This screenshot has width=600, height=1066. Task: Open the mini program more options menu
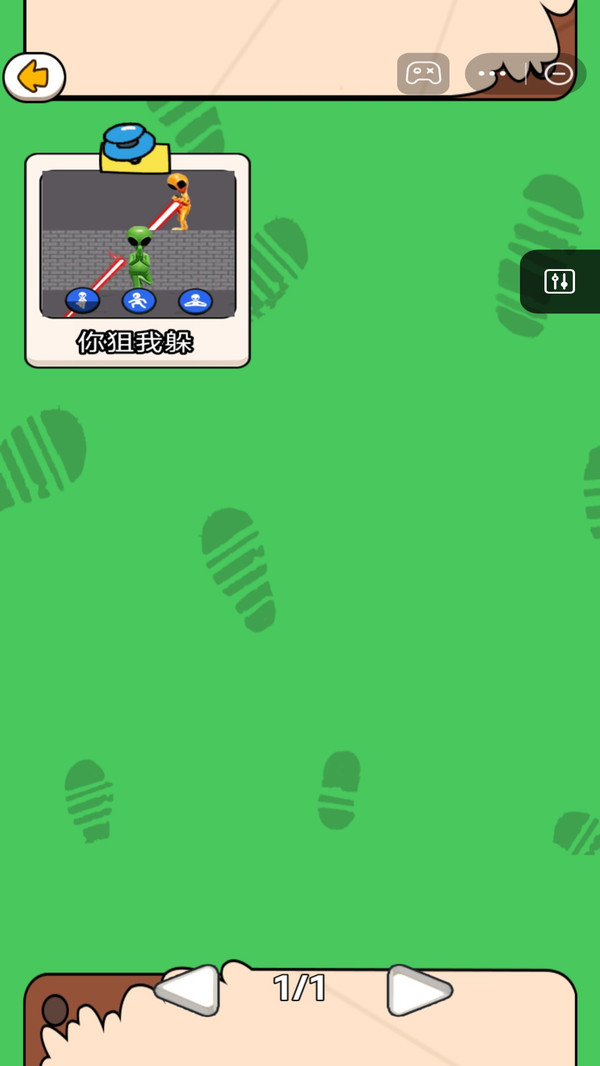[492, 74]
